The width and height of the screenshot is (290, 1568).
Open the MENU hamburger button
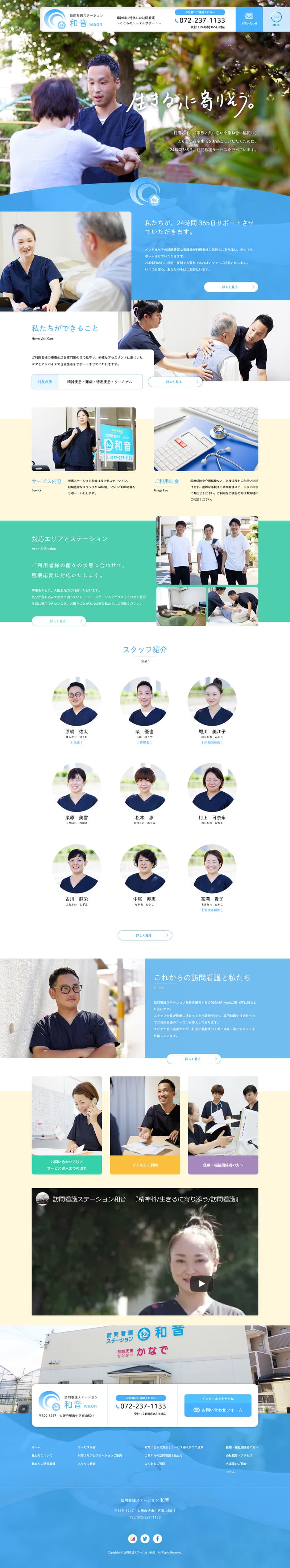(x=276, y=19)
